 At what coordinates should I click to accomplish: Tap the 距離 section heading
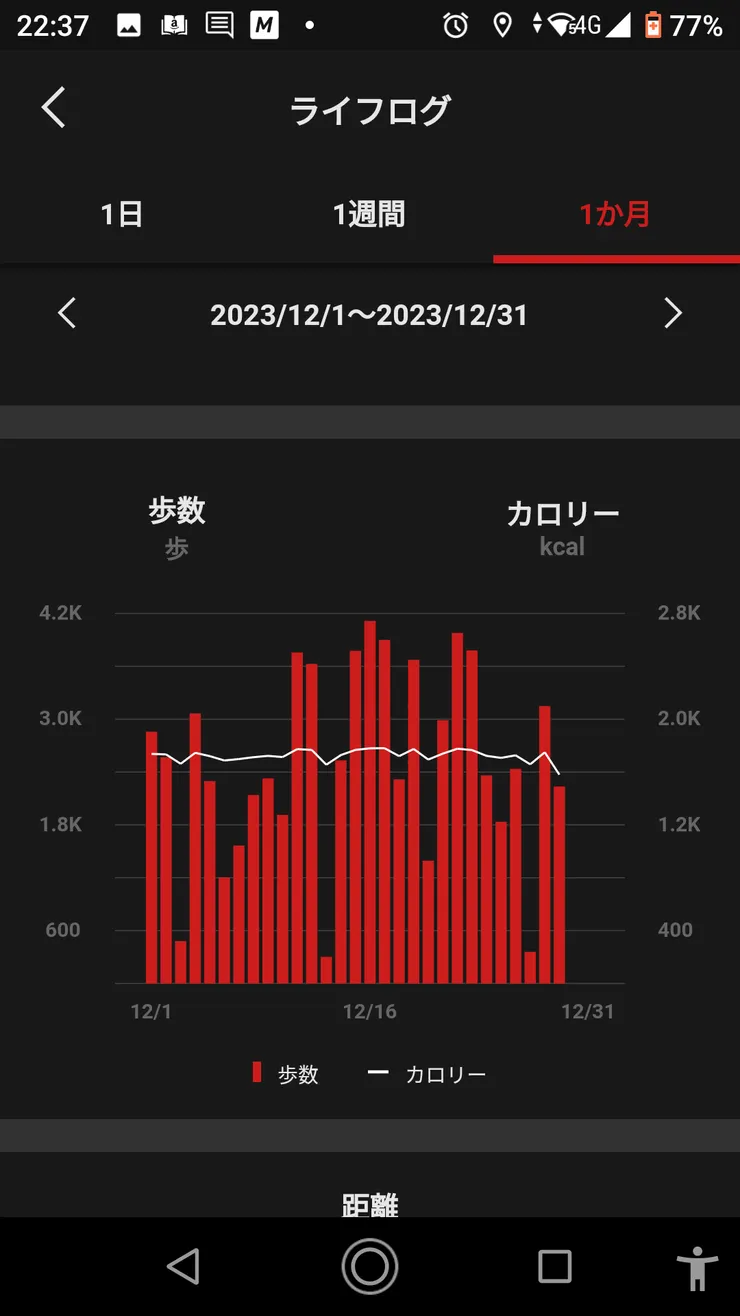[370, 1205]
